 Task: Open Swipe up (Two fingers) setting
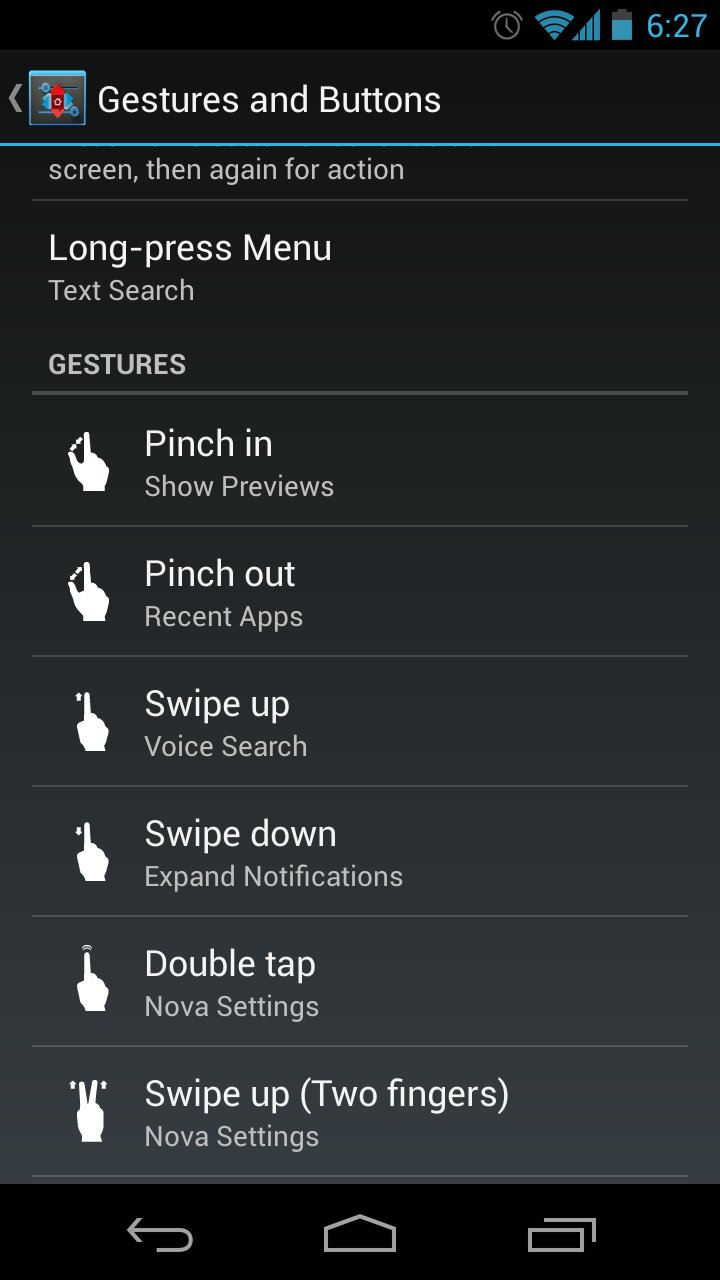point(360,1111)
